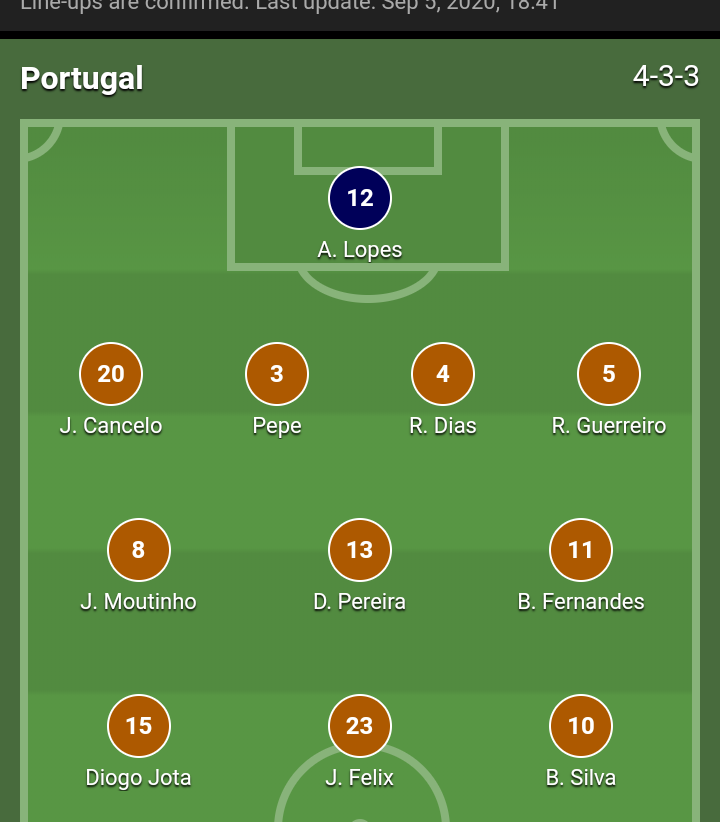
Task: View Diogo Jota's profile
Action: pyautogui.click(x=139, y=726)
